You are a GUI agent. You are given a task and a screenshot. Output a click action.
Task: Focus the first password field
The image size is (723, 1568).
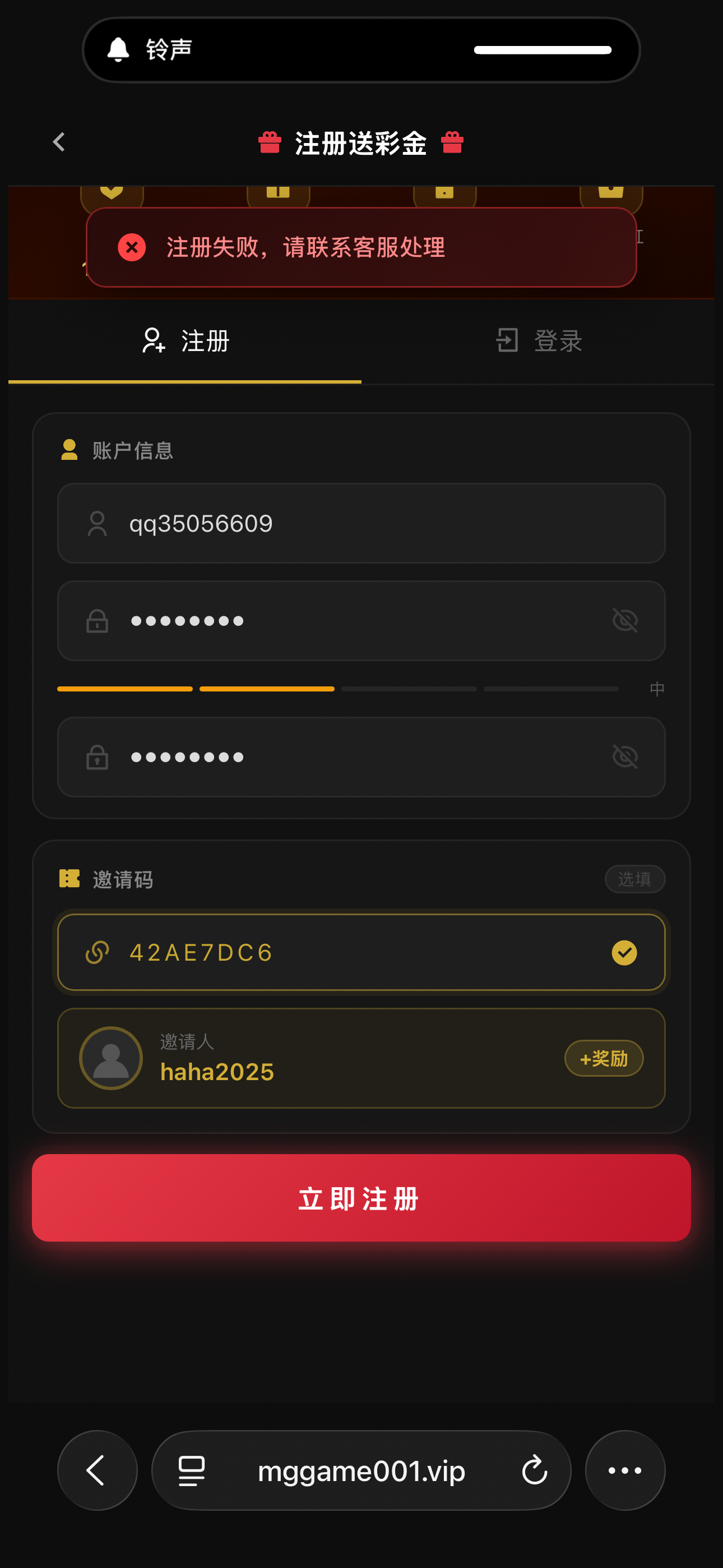click(353, 621)
